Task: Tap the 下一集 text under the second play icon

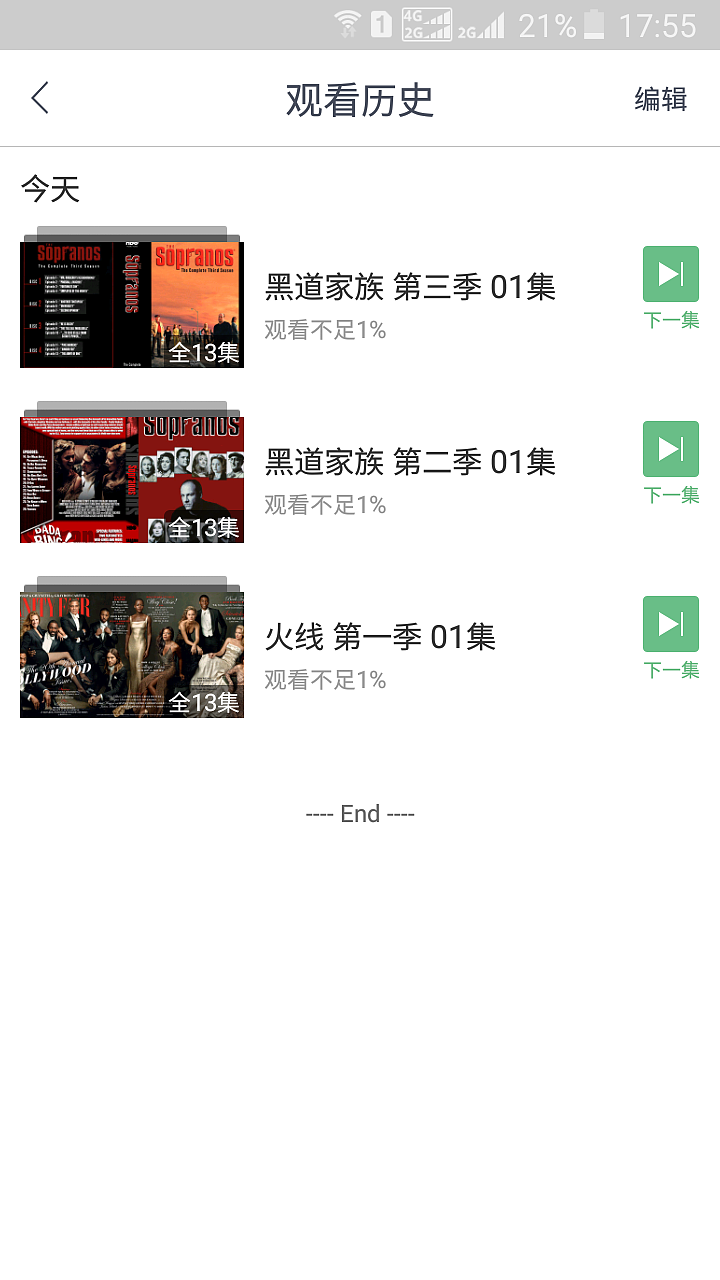Action: click(x=670, y=494)
